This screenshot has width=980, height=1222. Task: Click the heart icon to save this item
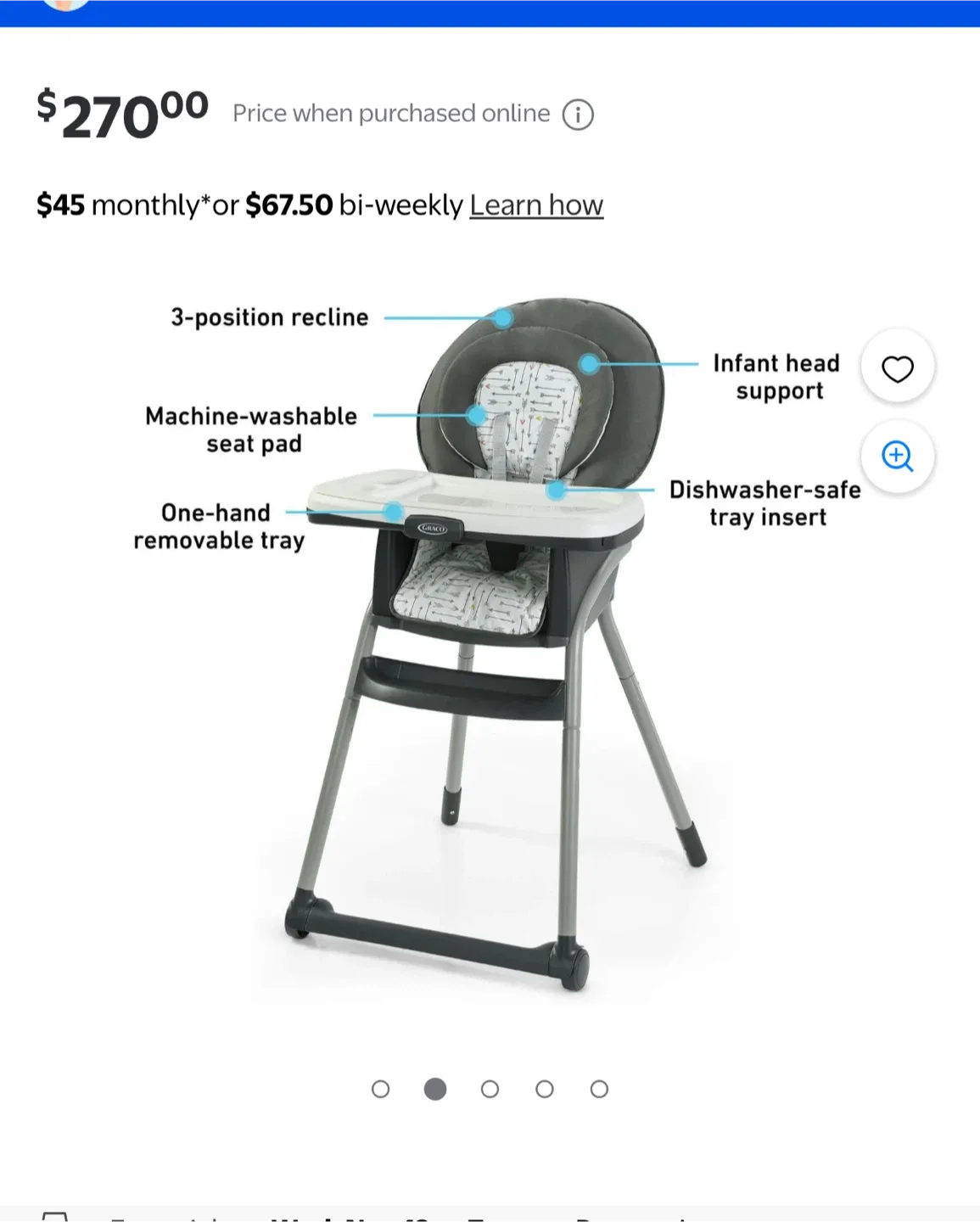click(897, 368)
